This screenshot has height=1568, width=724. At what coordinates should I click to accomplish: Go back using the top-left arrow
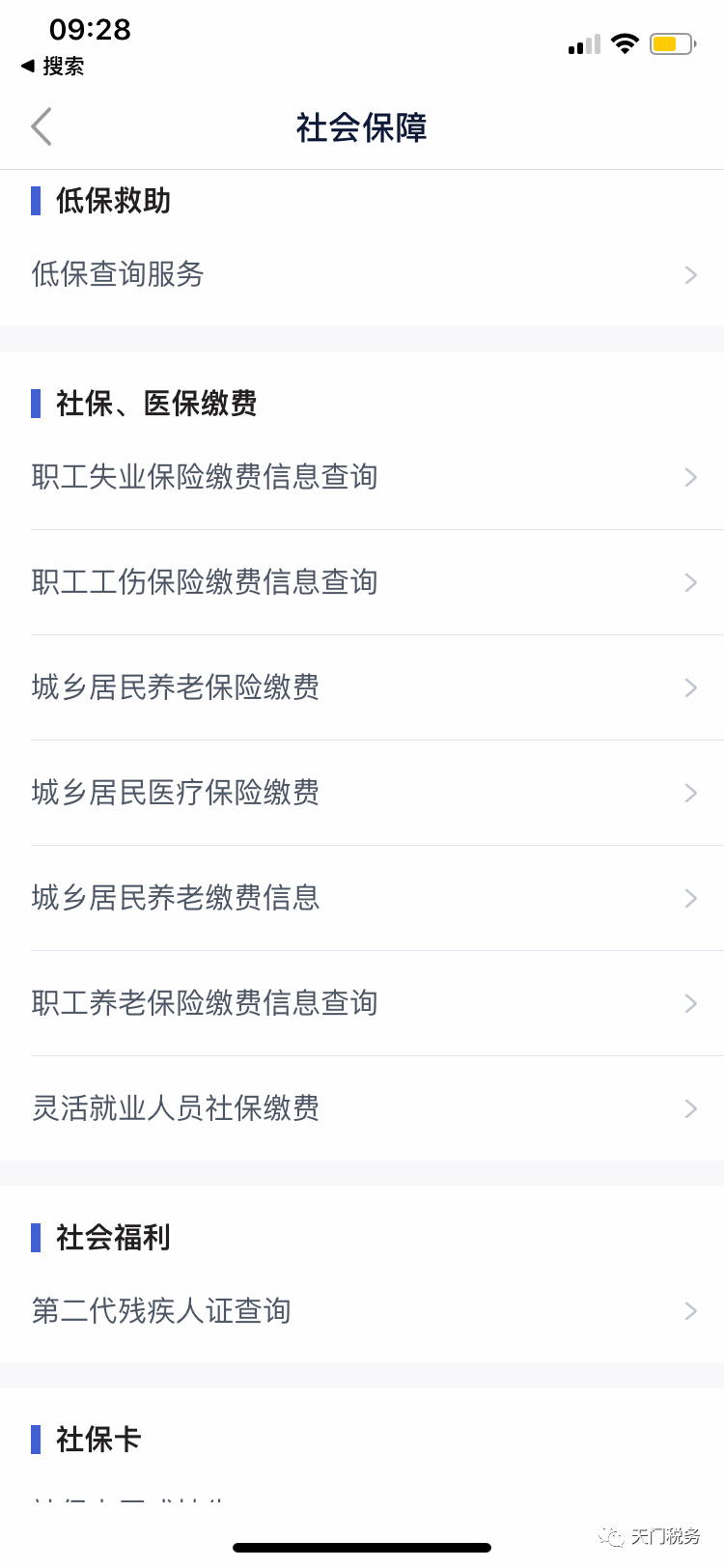tap(41, 126)
